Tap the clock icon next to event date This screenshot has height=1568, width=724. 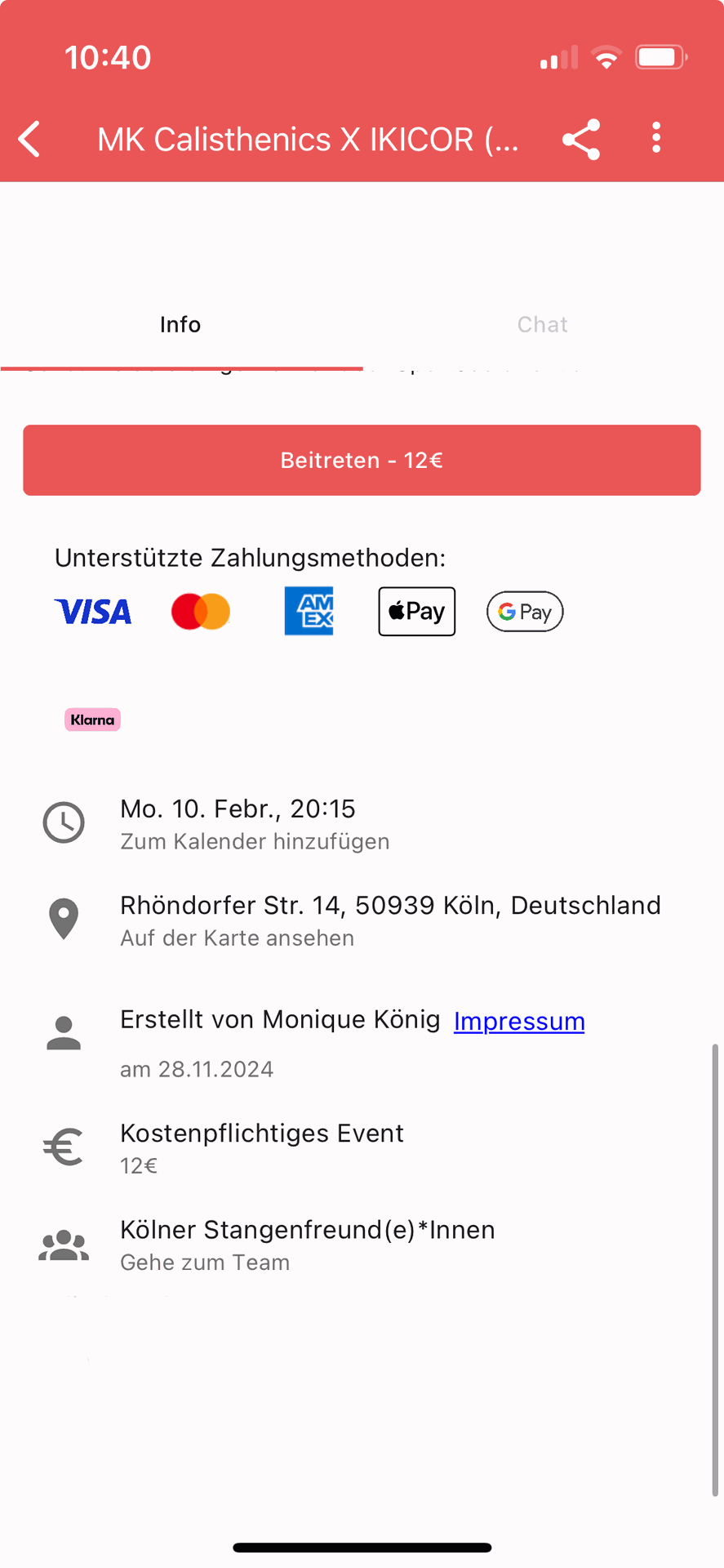click(x=64, y=822)
